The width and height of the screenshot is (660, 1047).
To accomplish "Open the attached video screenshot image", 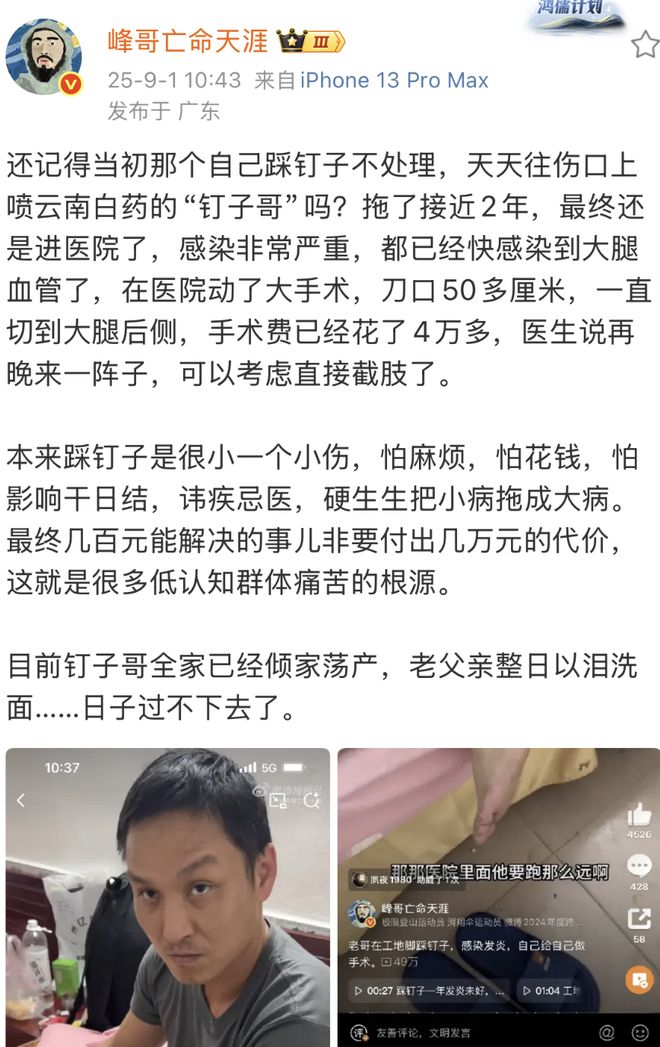I will (497, 896).
